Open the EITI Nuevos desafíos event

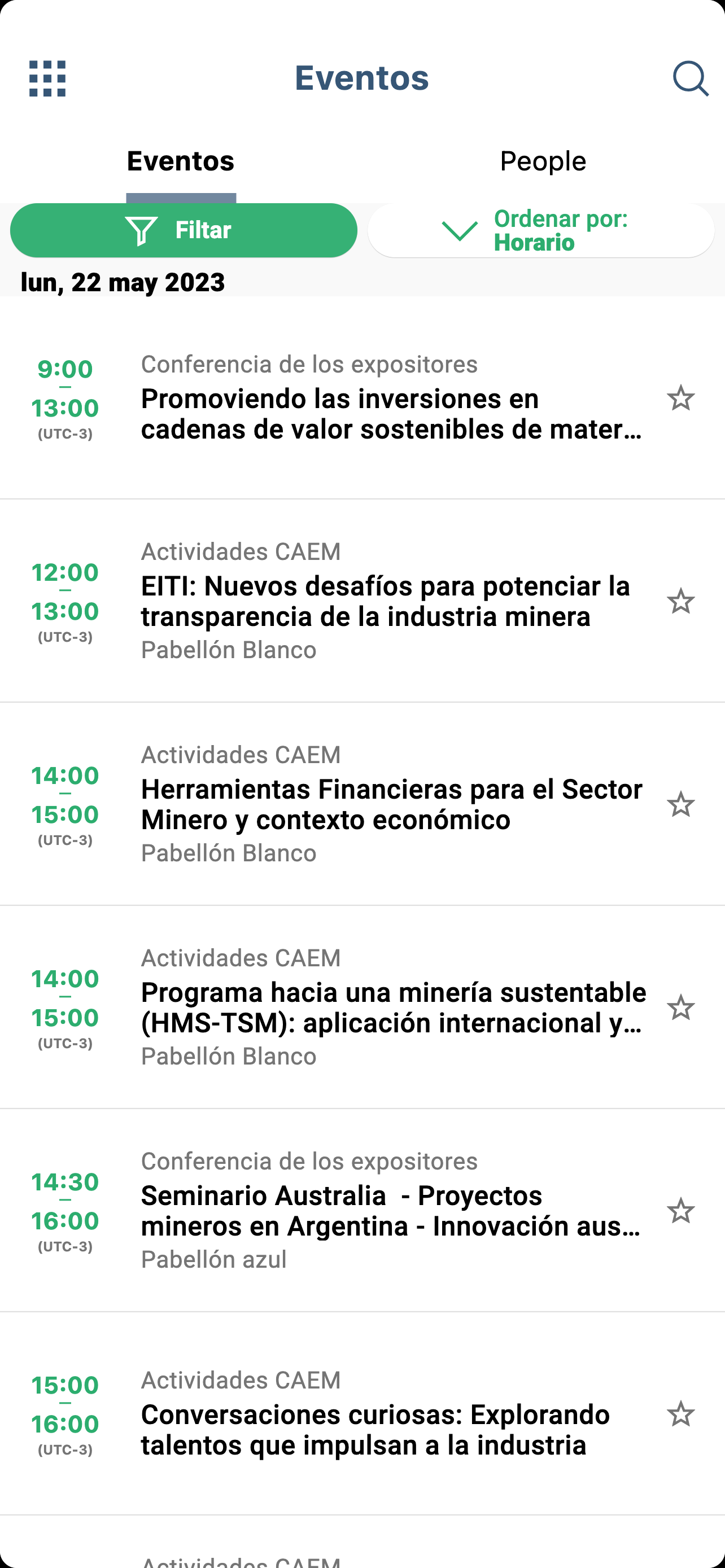coord(363,601)
